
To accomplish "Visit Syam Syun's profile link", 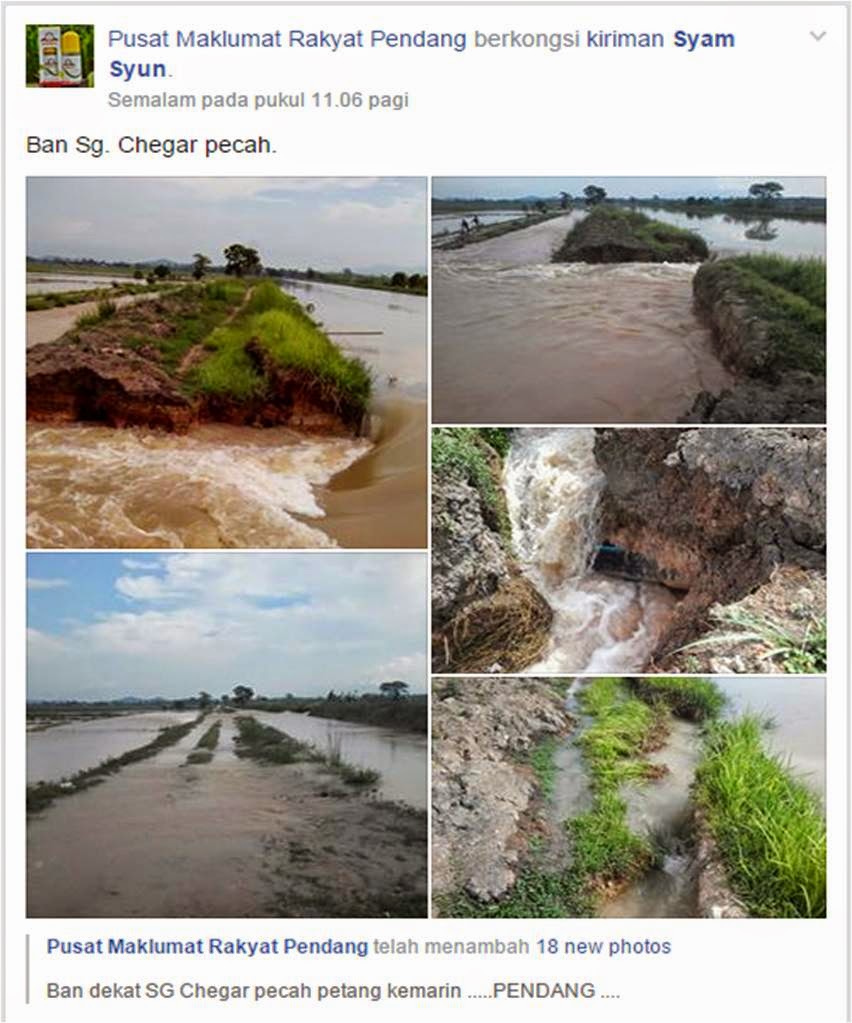I will click(x=705, y=40).
